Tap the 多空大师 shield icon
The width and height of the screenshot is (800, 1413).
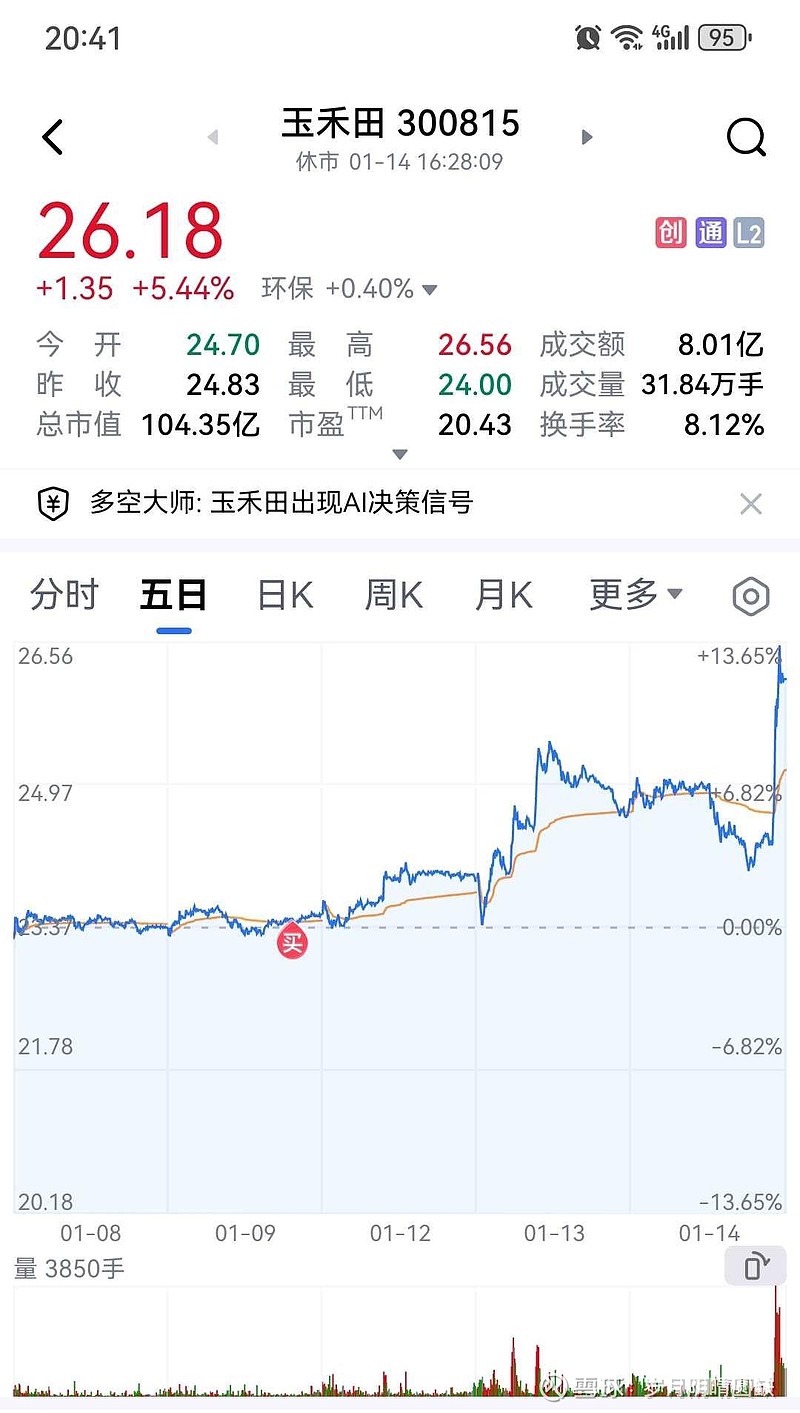coord(51,502)
